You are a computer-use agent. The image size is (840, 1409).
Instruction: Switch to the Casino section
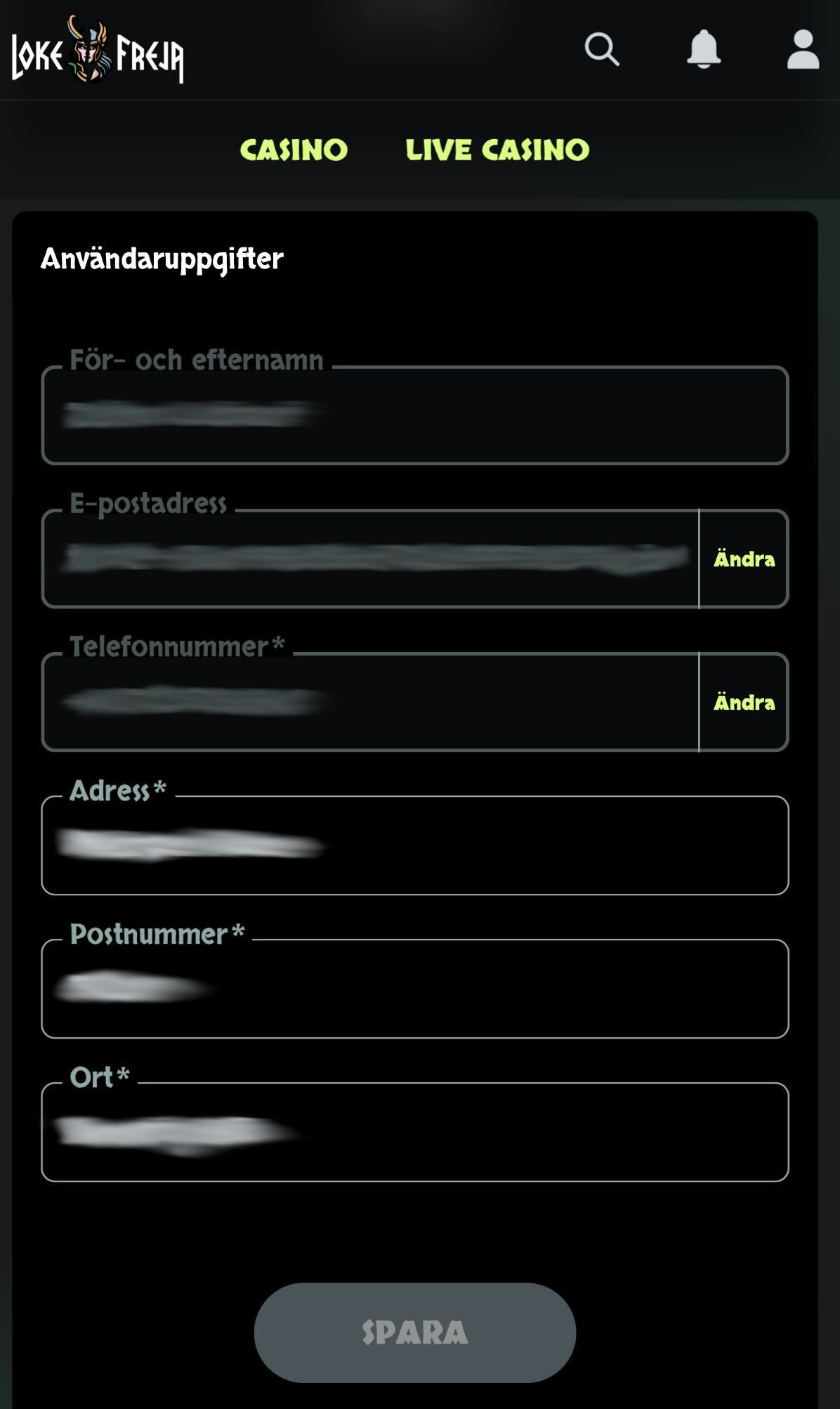click(294, 150)
